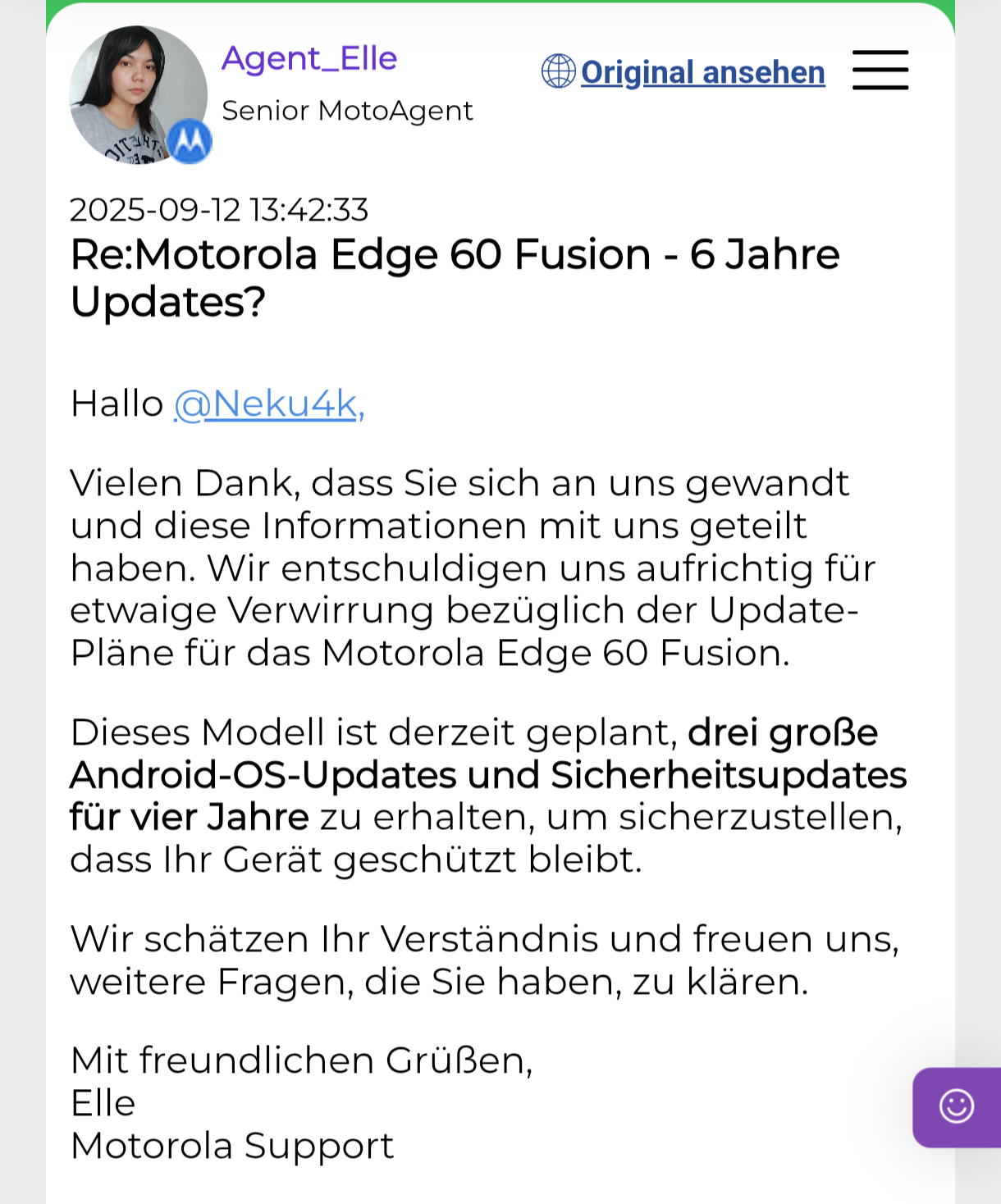Screen dimensions: 1001x1204
Task: Open Agent_Elle's profile name
Action: point(309,59)
